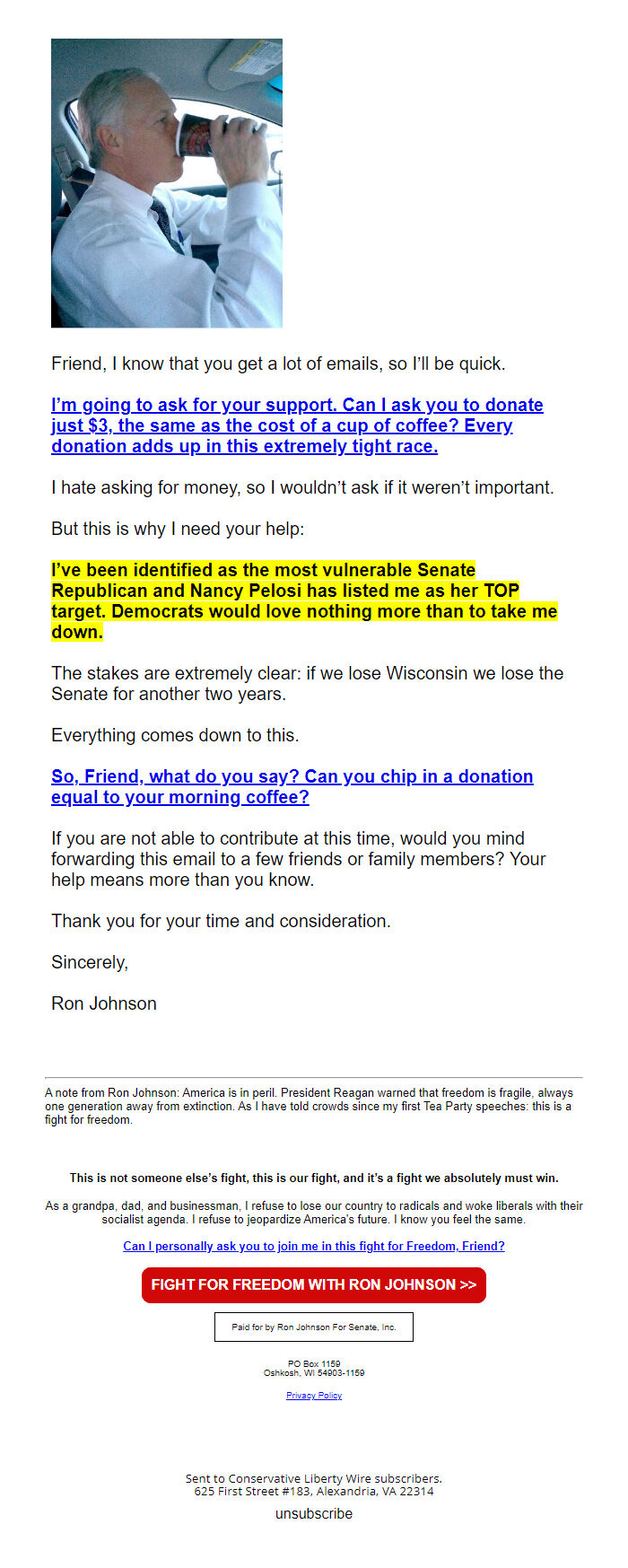Open the Privacy Policy link
The height and width of the screenshot is (1568, 628).
[313, 1395]
